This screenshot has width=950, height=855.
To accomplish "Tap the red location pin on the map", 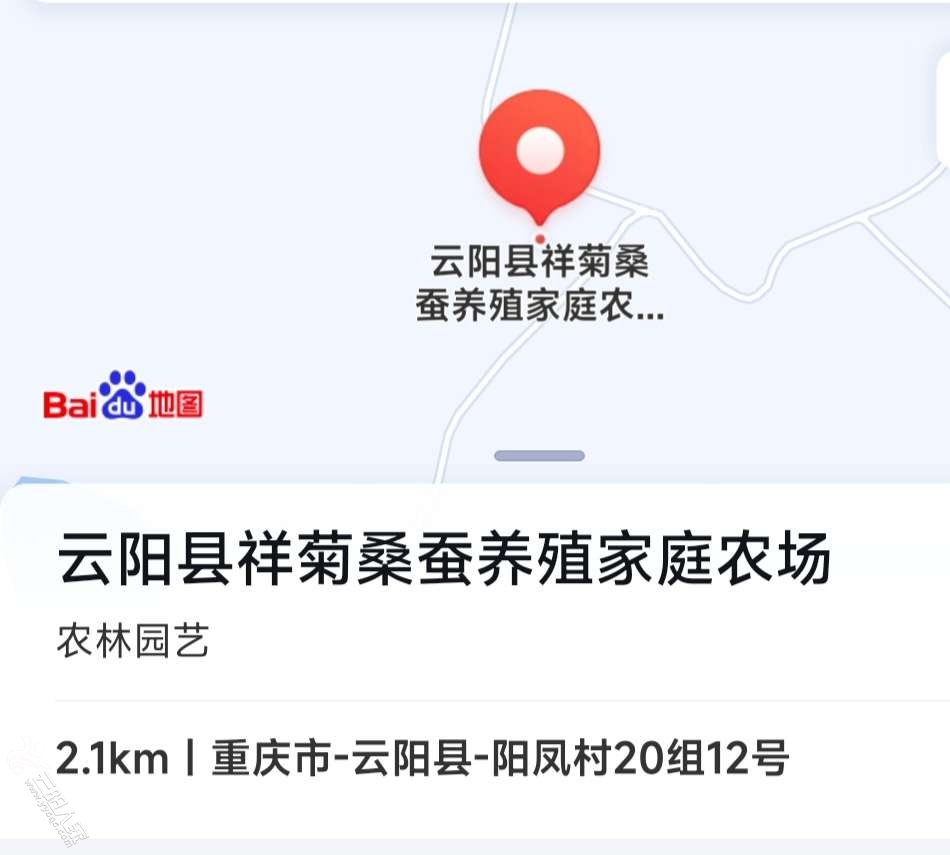I will 539,153.
